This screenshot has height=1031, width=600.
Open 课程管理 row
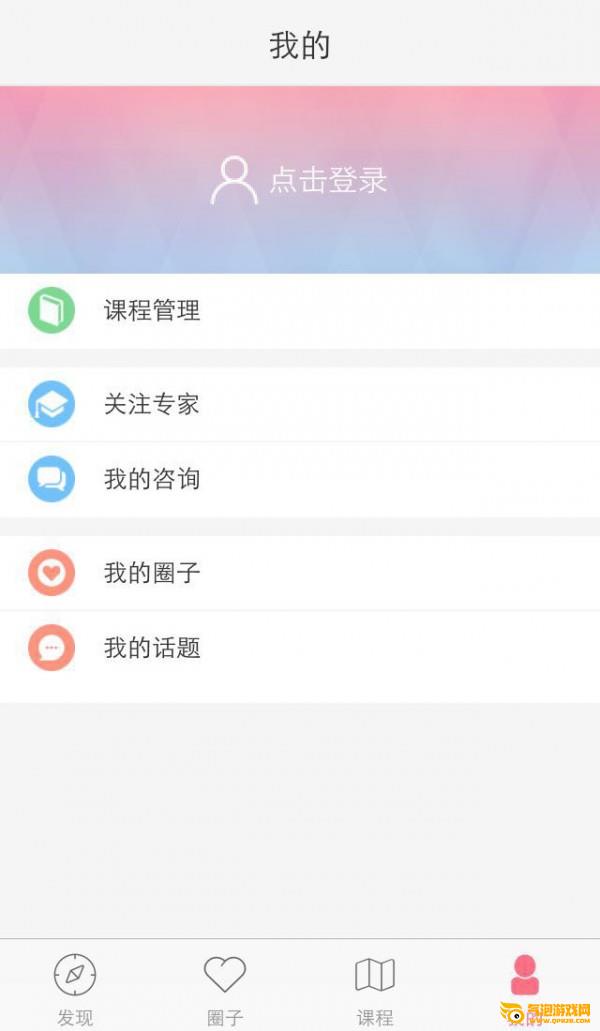click(300, 310)
